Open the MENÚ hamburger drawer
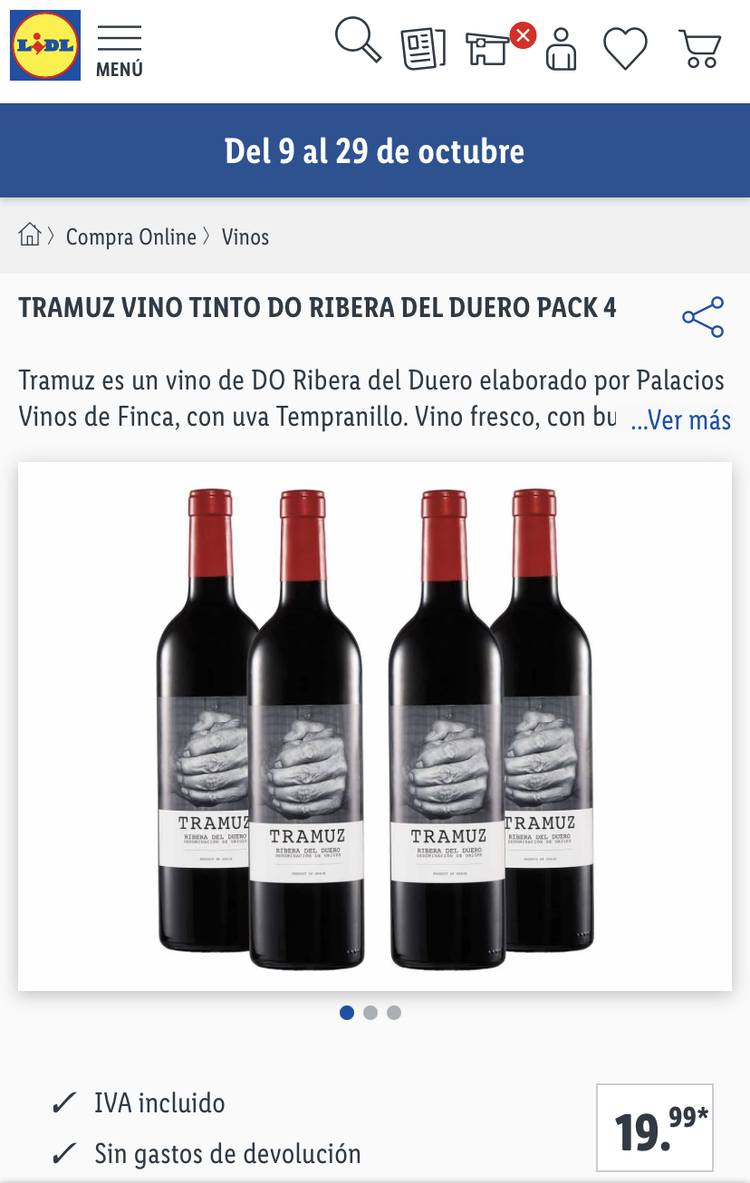Image resolution: width=750 pixels, height=1183 pixels. click(x=119, y=48)
